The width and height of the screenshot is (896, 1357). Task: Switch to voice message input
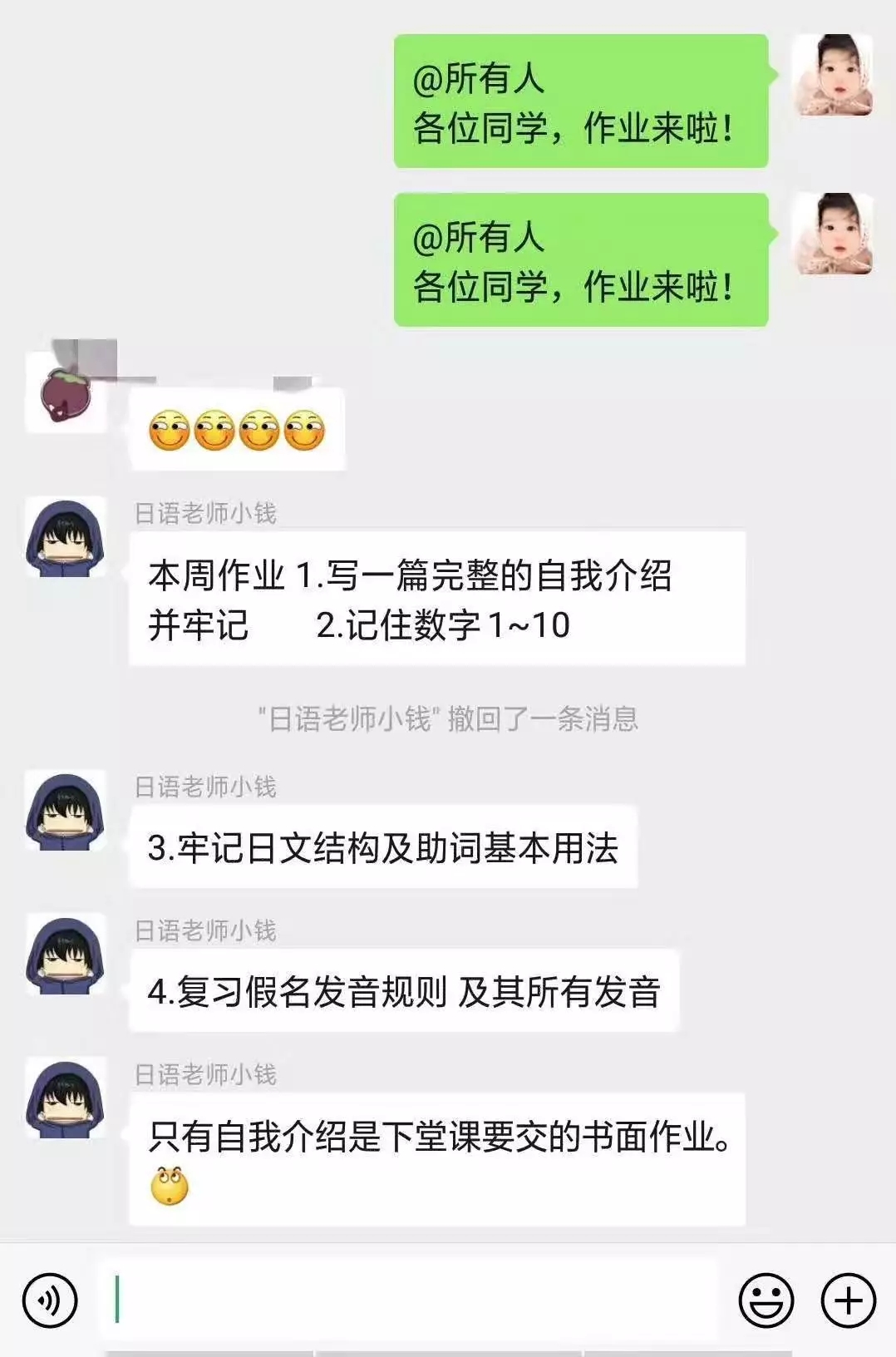[50, 1300]
